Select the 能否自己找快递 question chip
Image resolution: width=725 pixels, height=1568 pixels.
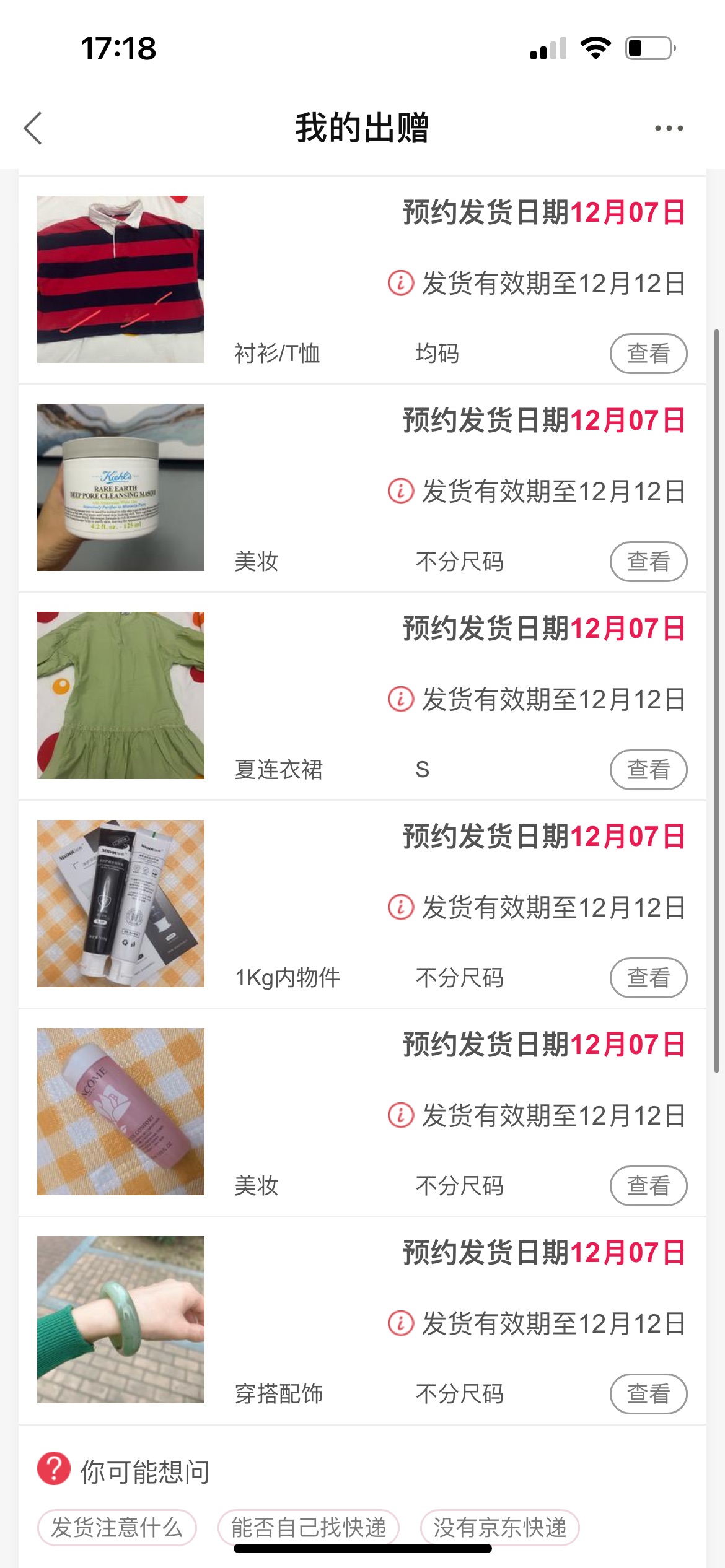click(309, 1528)
